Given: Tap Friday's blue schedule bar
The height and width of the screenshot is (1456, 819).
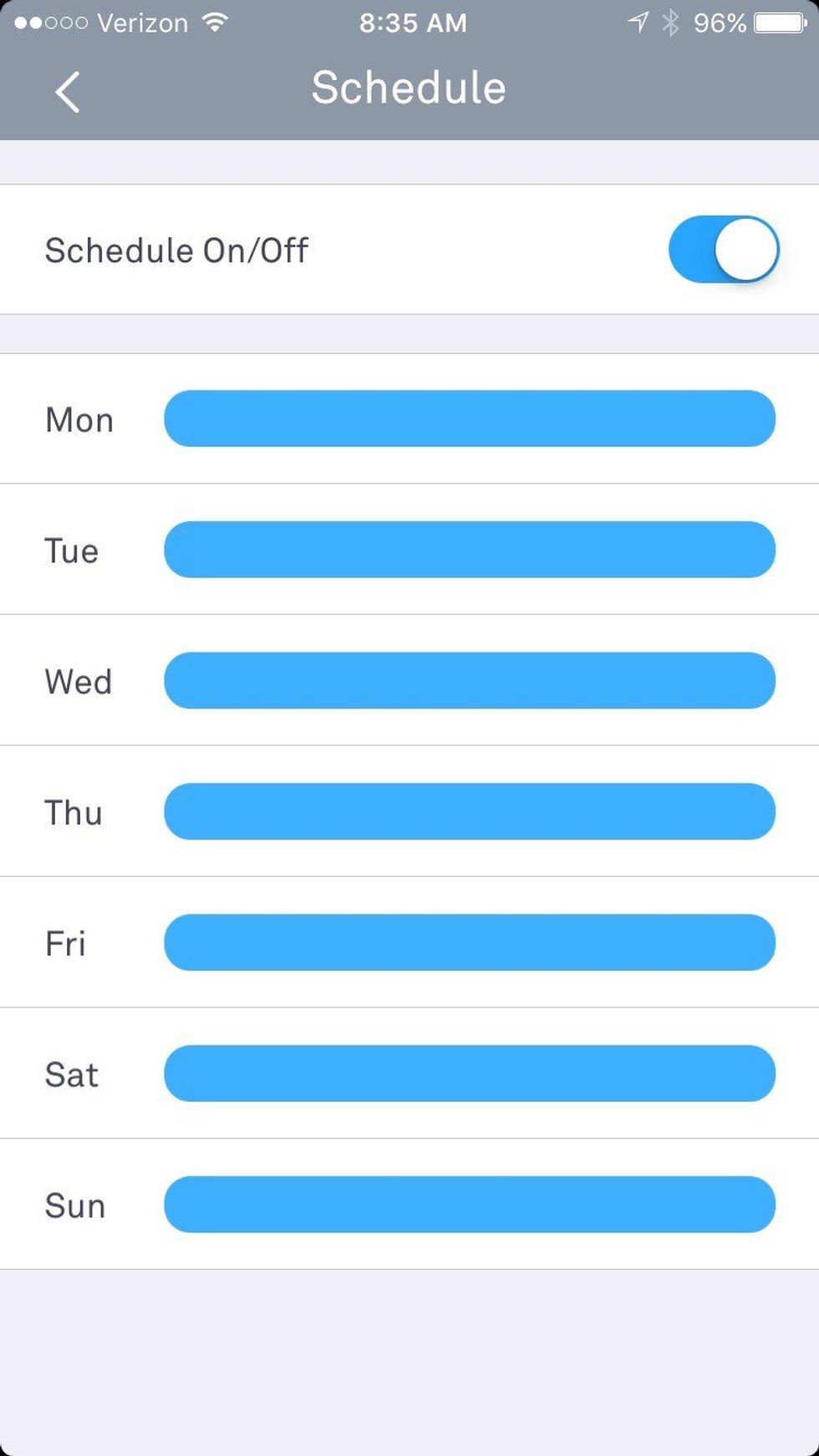Looking at the screenshot, I should tap(470, 942).
